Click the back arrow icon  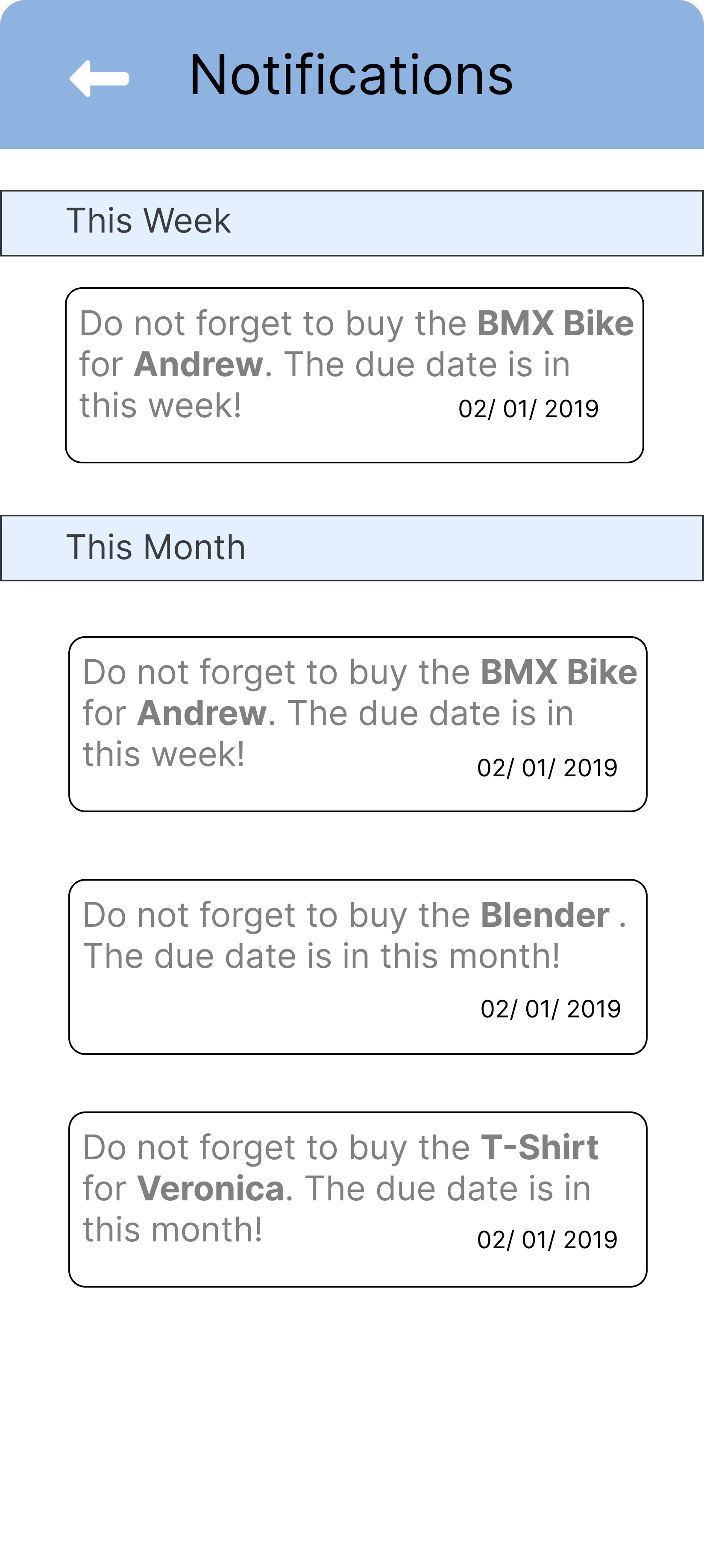[99, 78]
